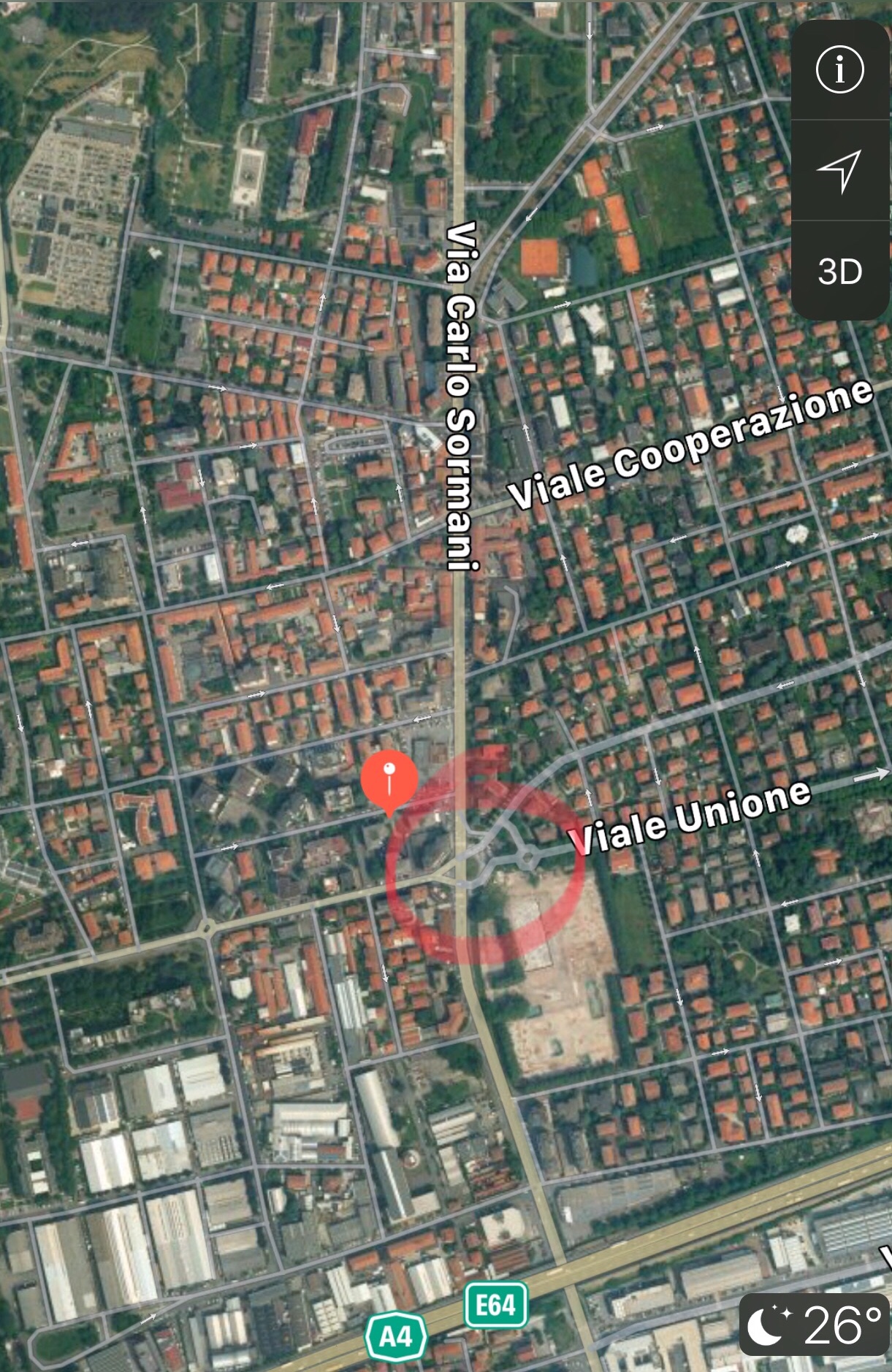892x1372 pixels.
Task: Open the map settings info button
Action: (x=839, y=70)
